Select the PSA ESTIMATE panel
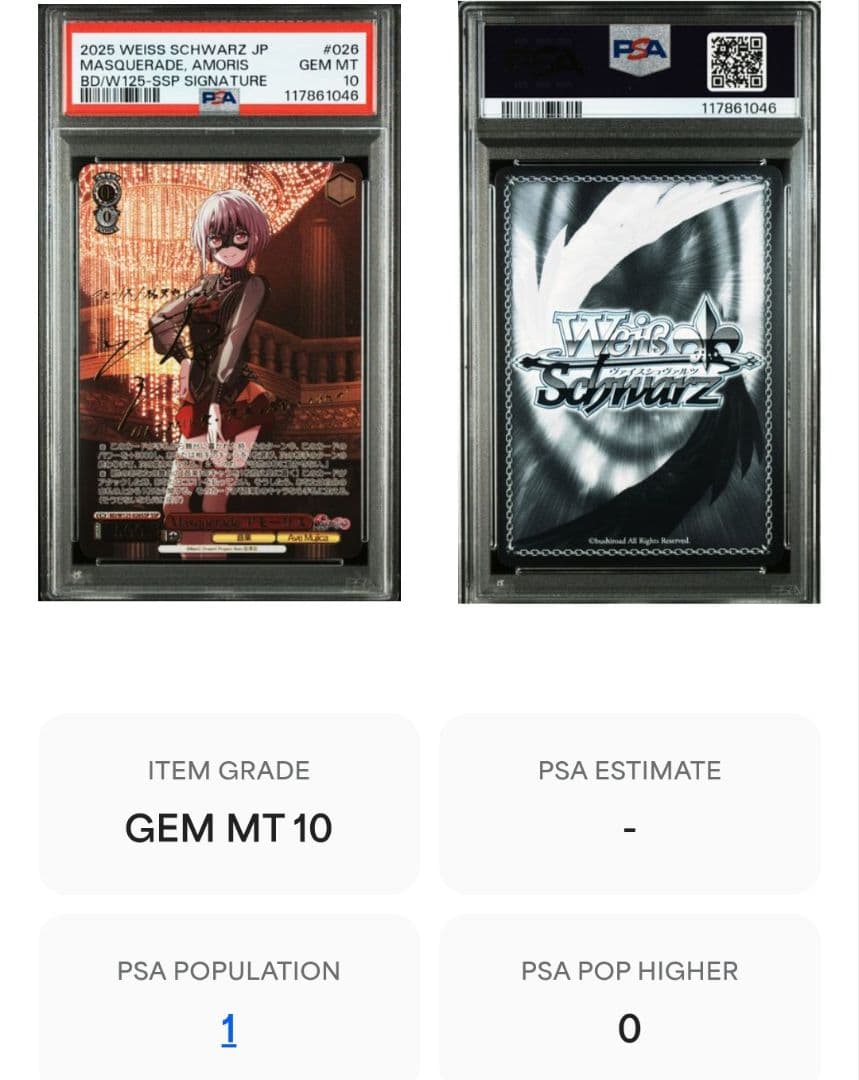This screenshot has height=1080, width=859. pos(629,800)
